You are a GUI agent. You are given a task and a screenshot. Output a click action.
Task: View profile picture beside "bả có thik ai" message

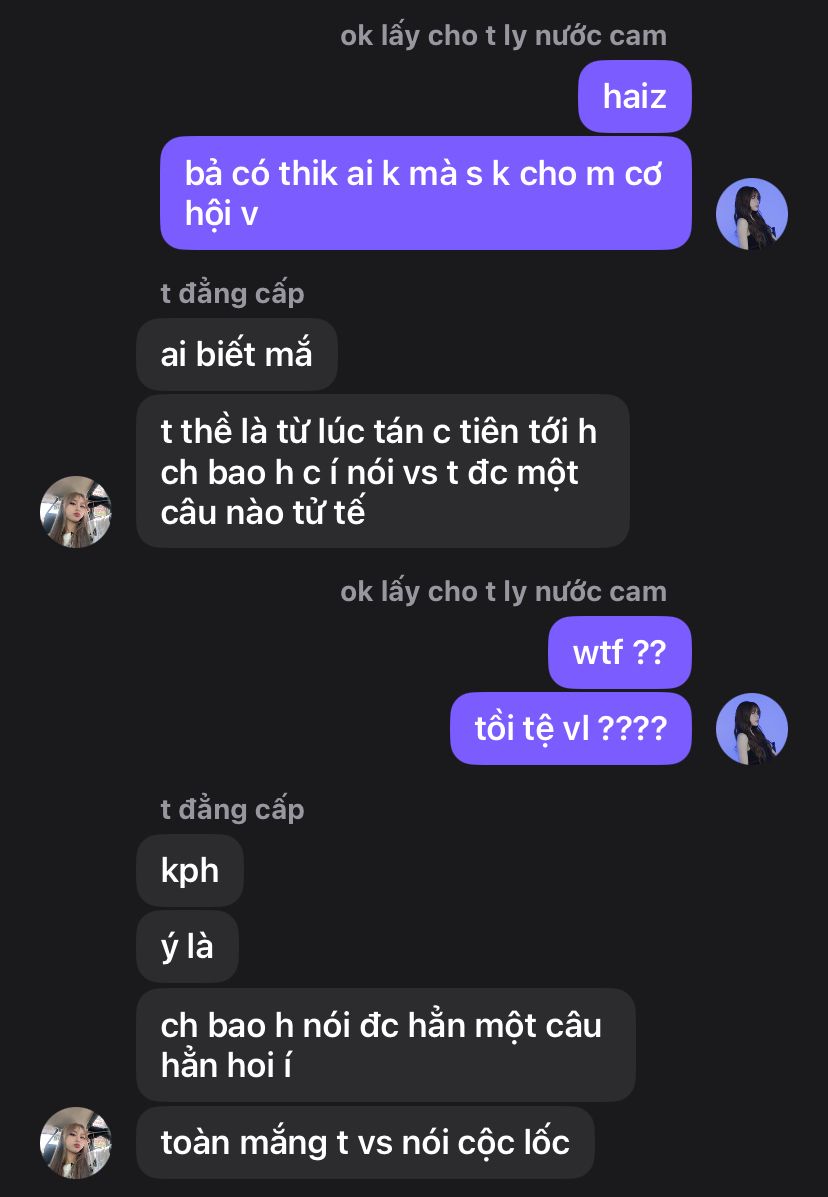coord(752,214)
